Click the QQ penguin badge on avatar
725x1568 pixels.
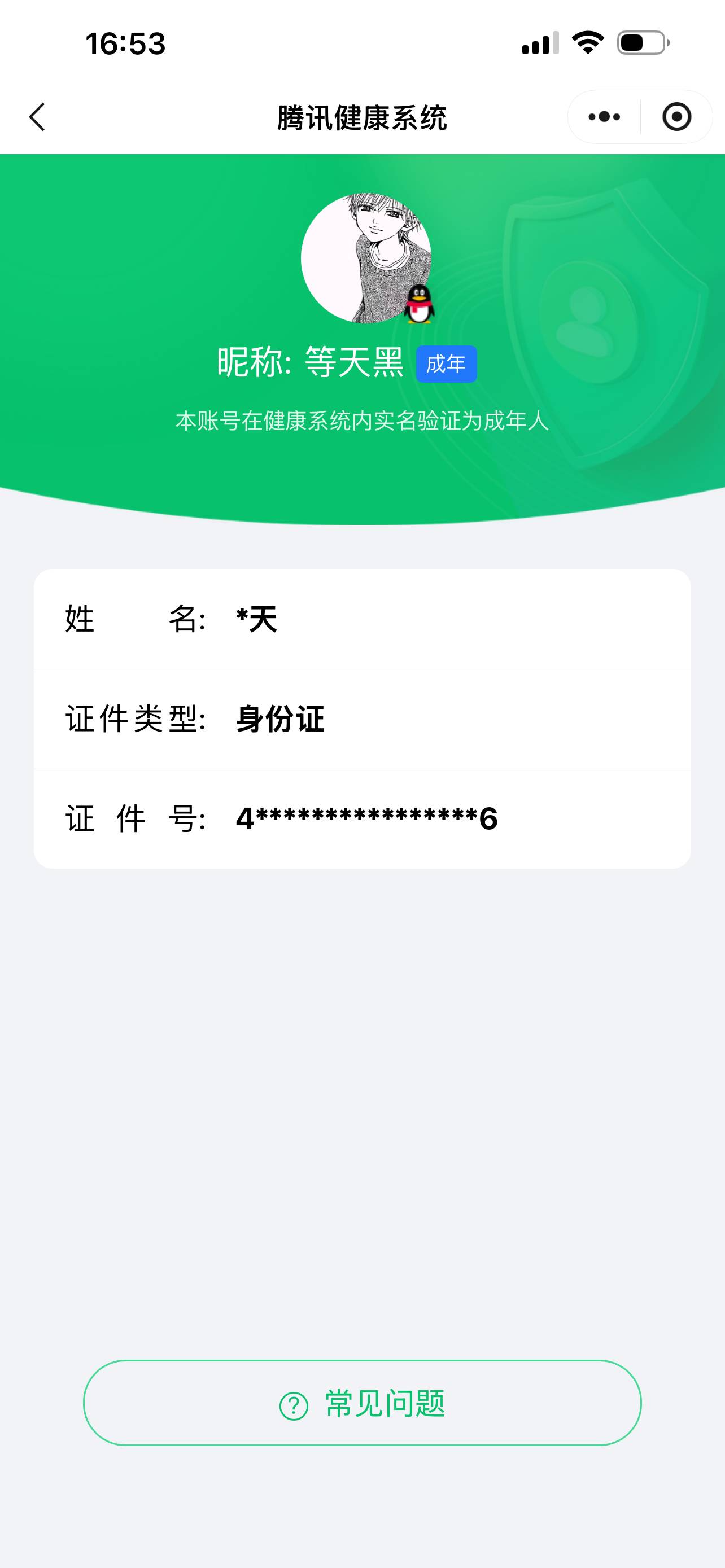420,305
